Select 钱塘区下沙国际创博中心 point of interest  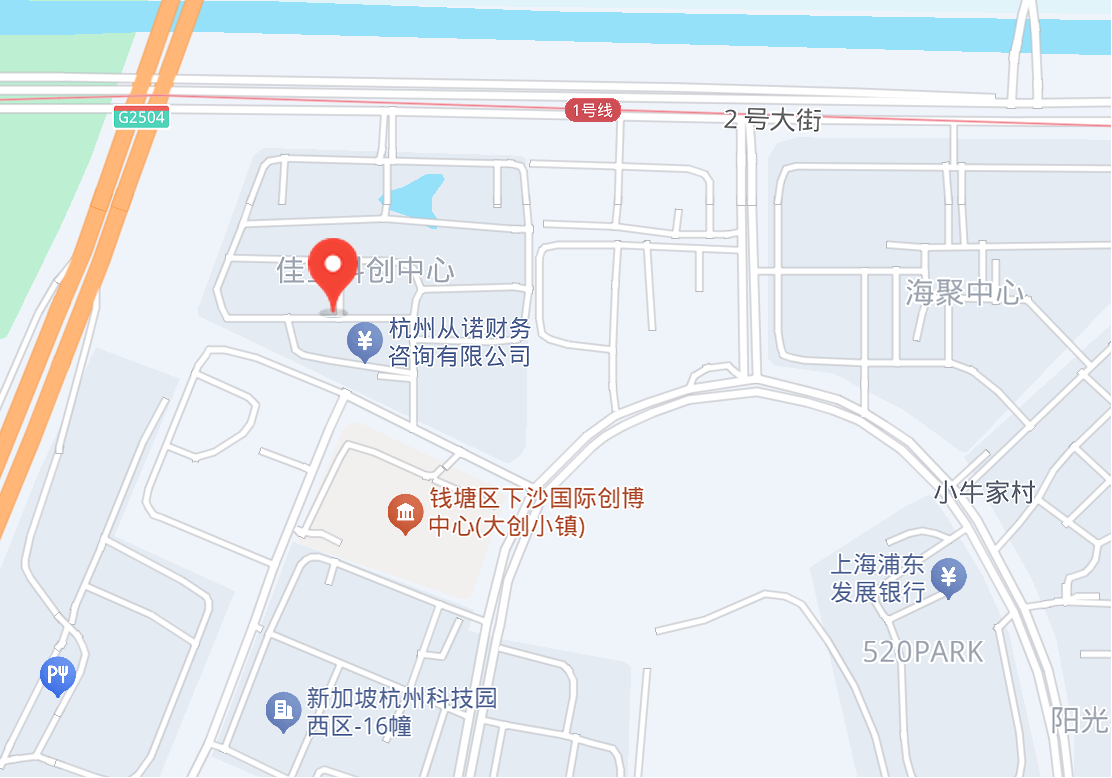pyautogui.click(x=405, y=513)
